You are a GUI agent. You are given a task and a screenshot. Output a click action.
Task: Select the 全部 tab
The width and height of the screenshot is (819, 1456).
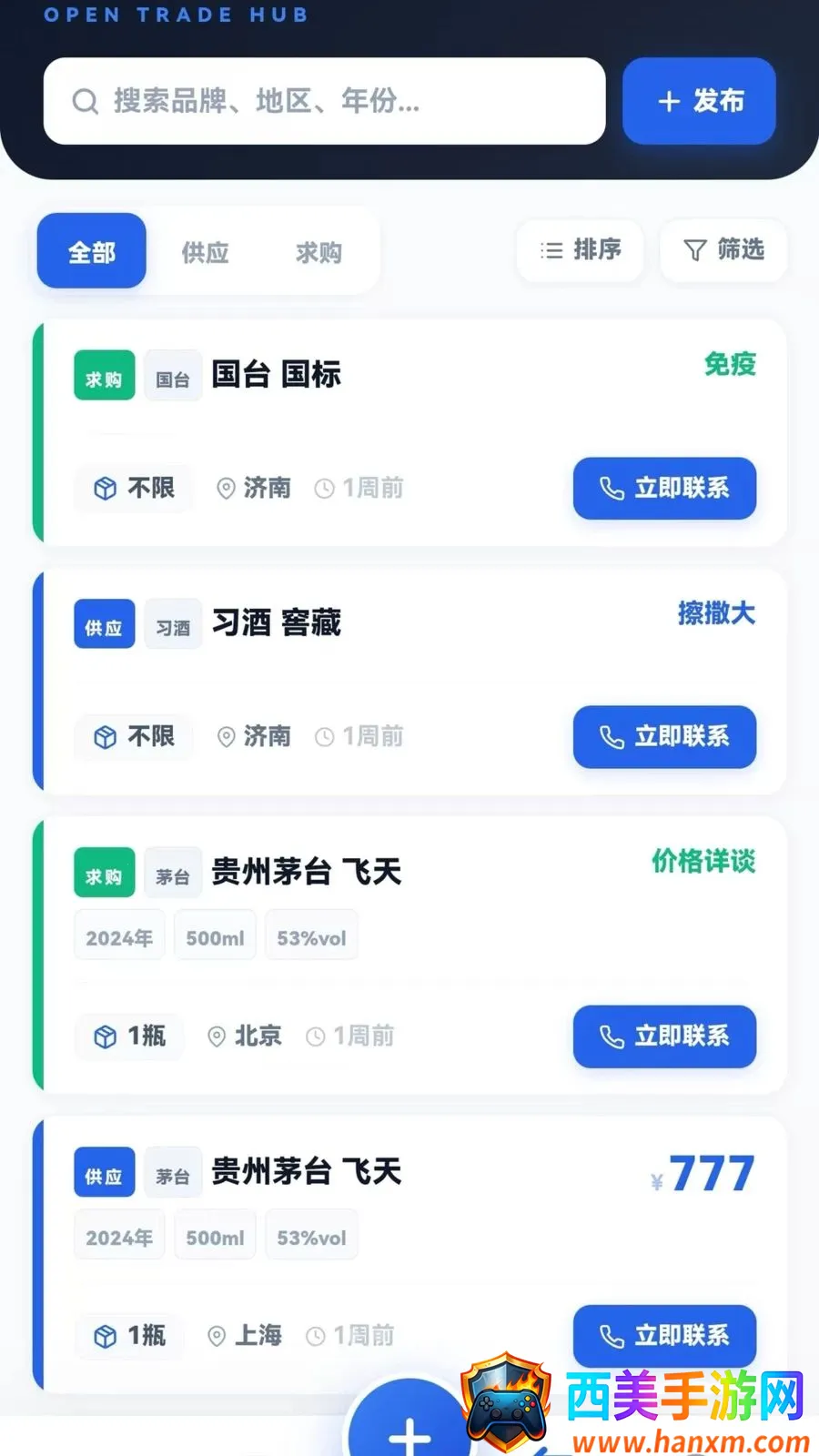92,251
